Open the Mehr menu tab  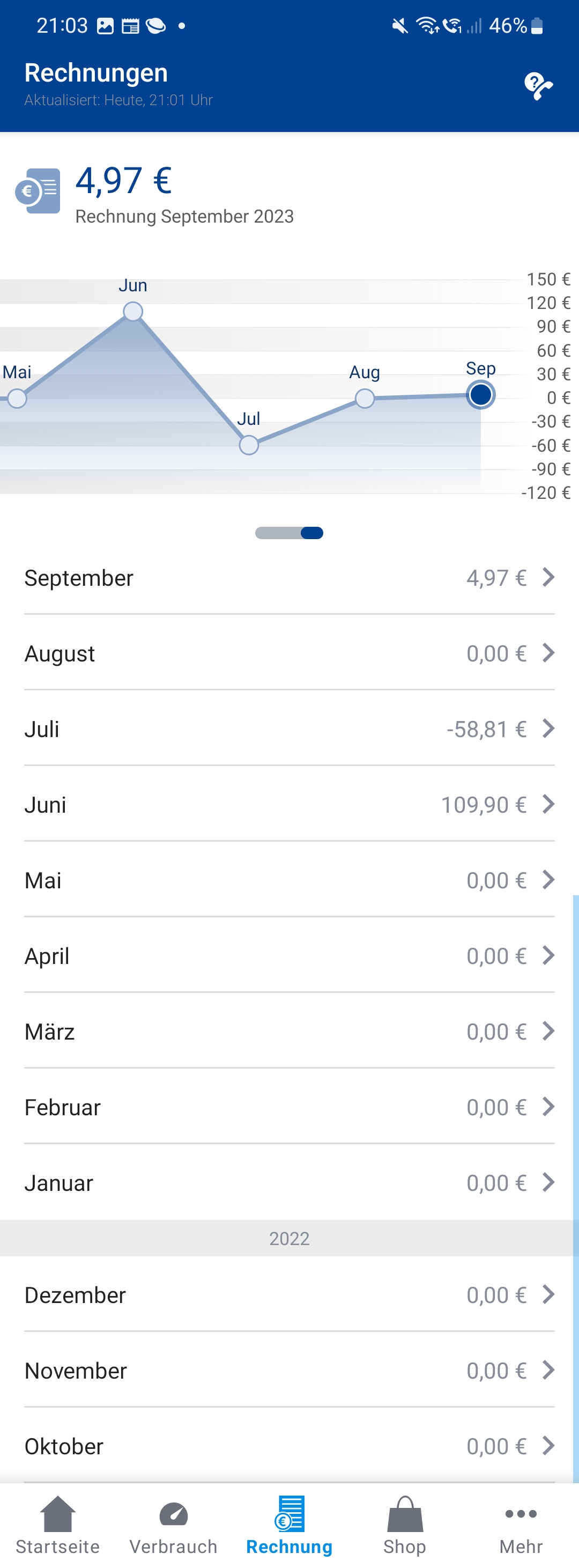click(521, 1525)
